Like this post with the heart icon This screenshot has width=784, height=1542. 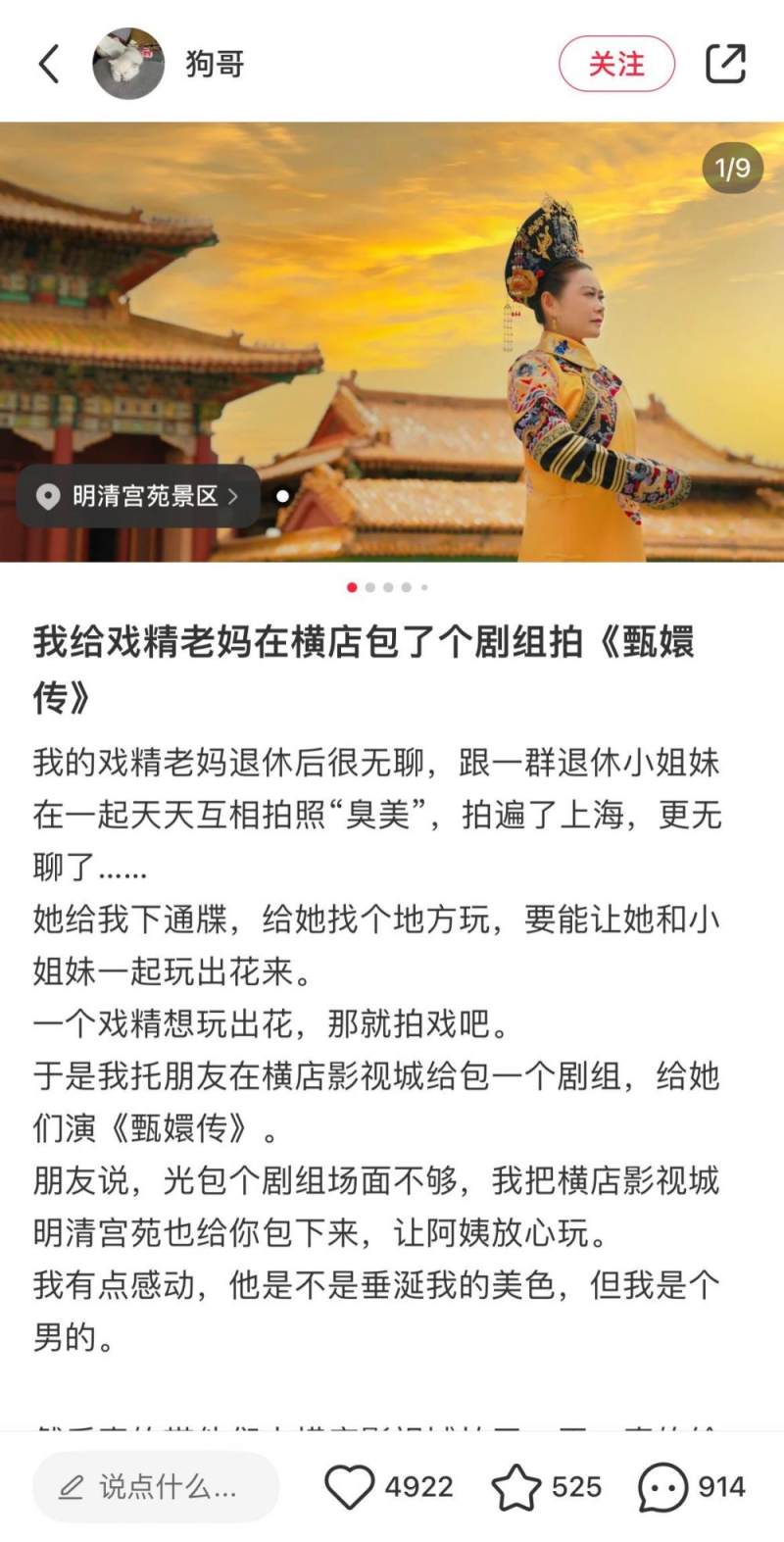(350, 1487)
